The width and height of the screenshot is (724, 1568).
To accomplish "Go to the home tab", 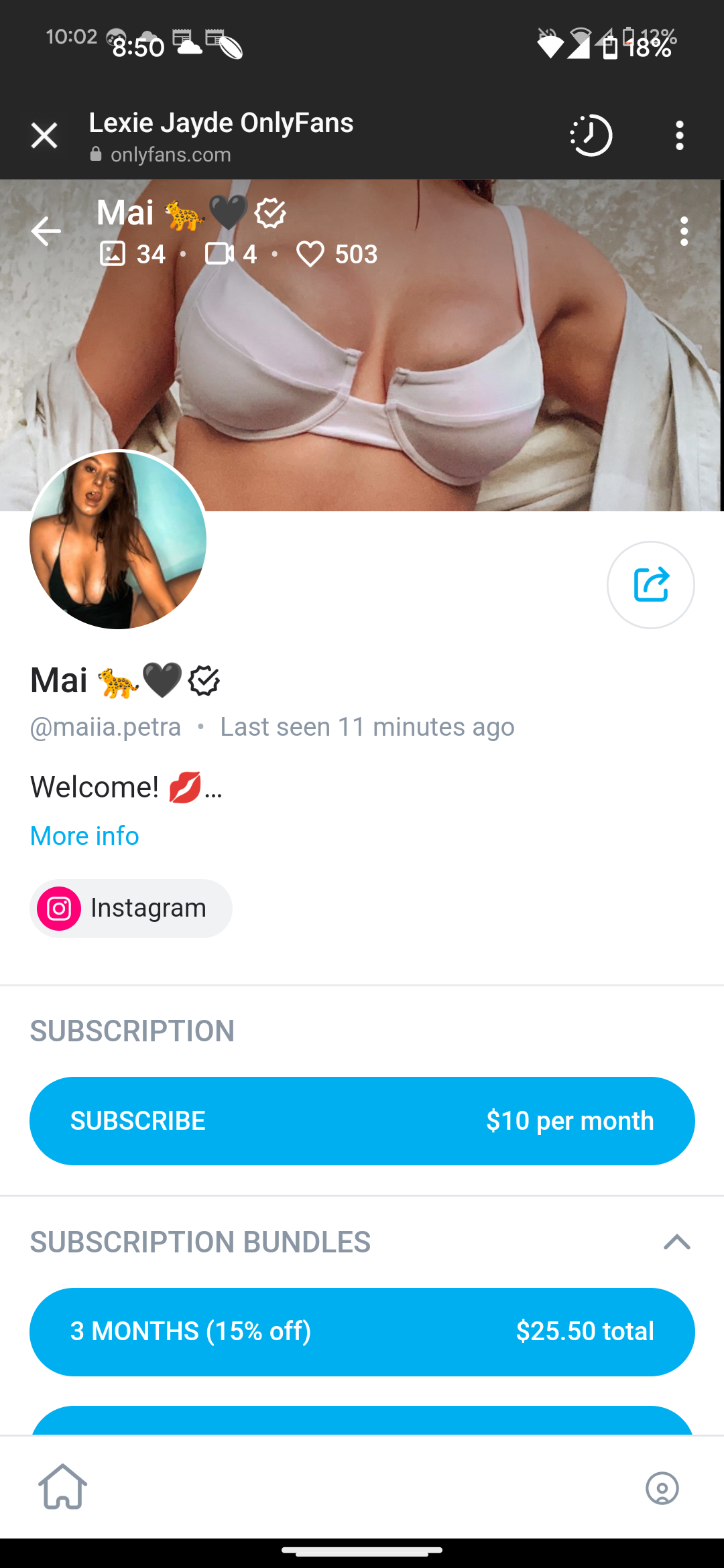I will (62, 1487).
